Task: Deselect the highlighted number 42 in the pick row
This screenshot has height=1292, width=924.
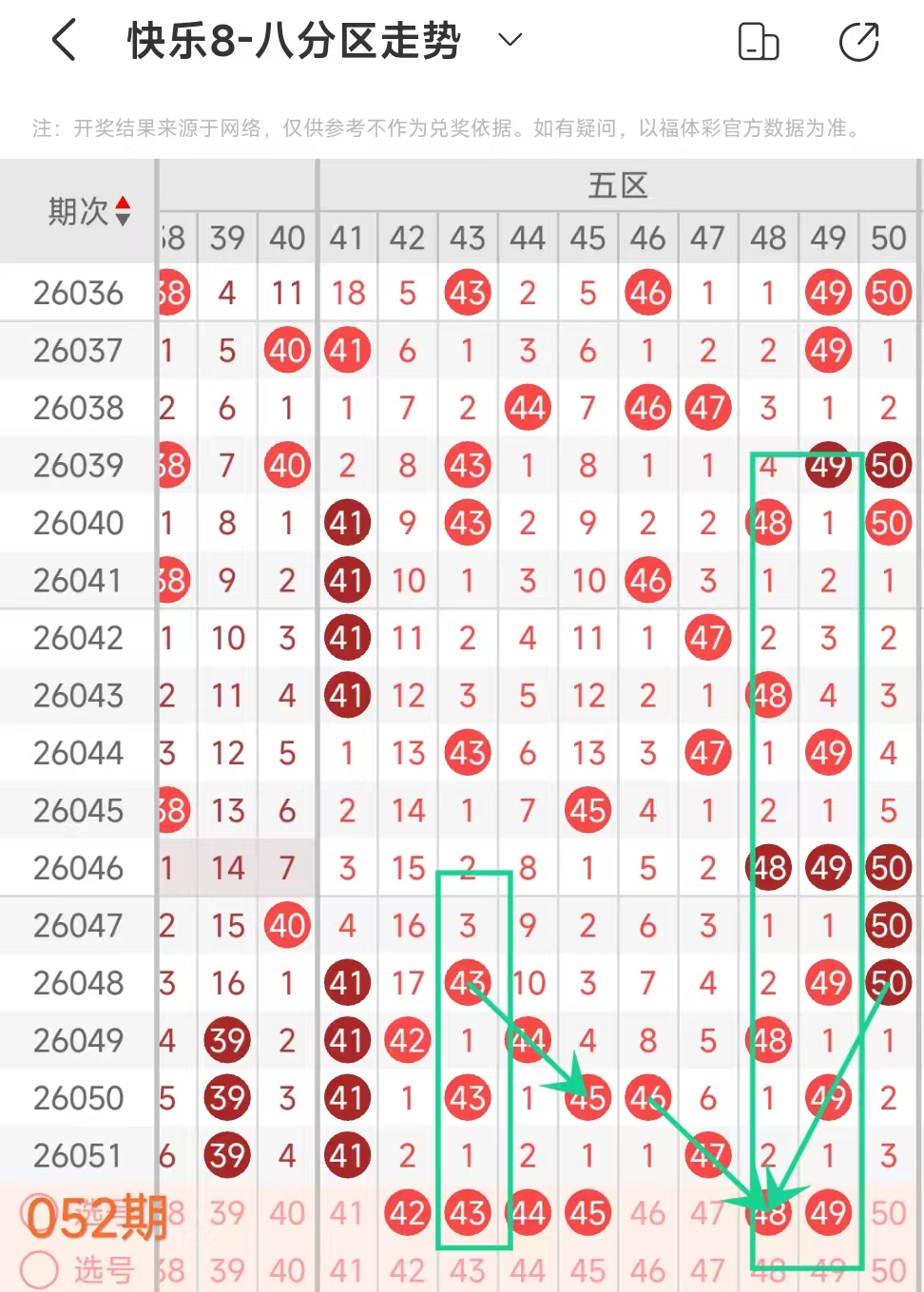Action: pos(407,1213)
